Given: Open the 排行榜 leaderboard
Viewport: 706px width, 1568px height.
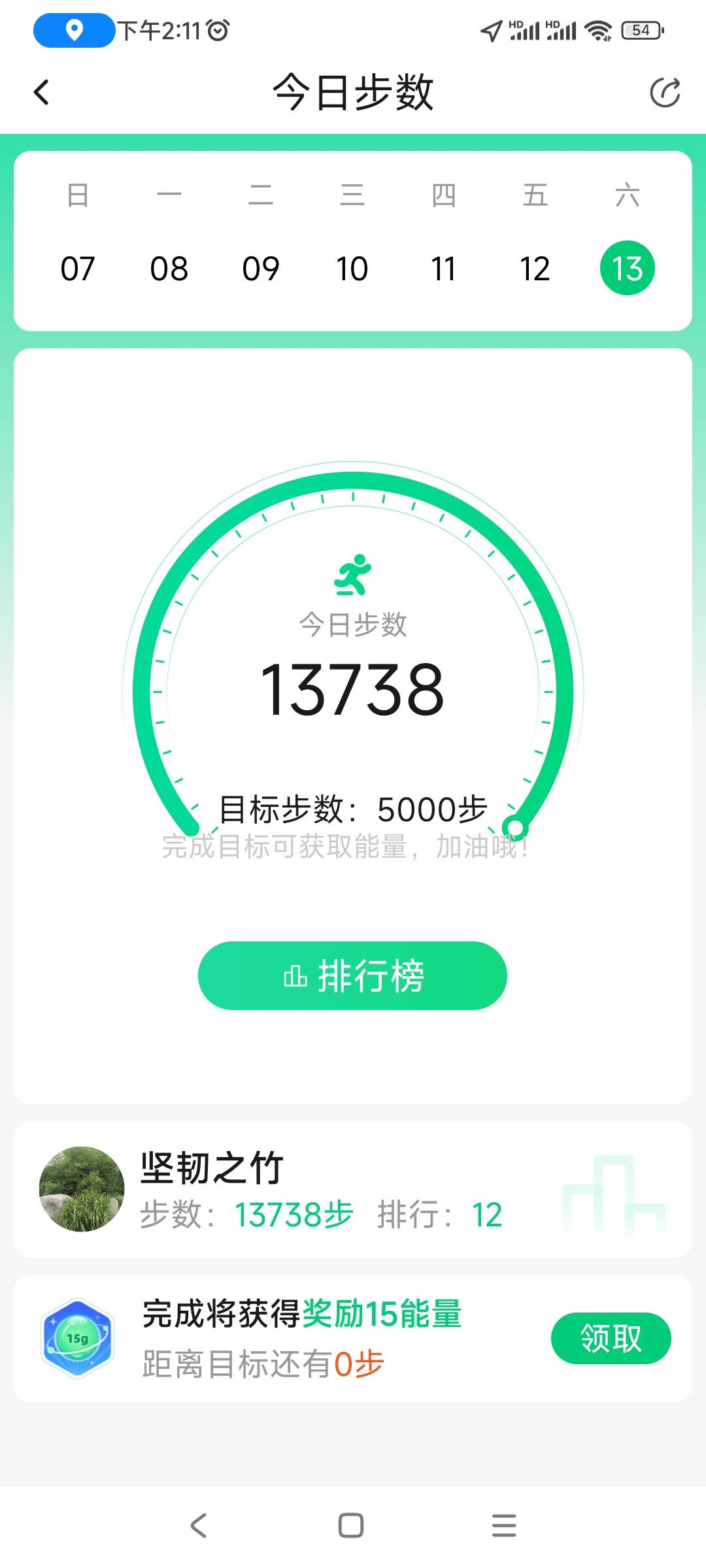Looking at the screenshot, I should click(353, 975).
